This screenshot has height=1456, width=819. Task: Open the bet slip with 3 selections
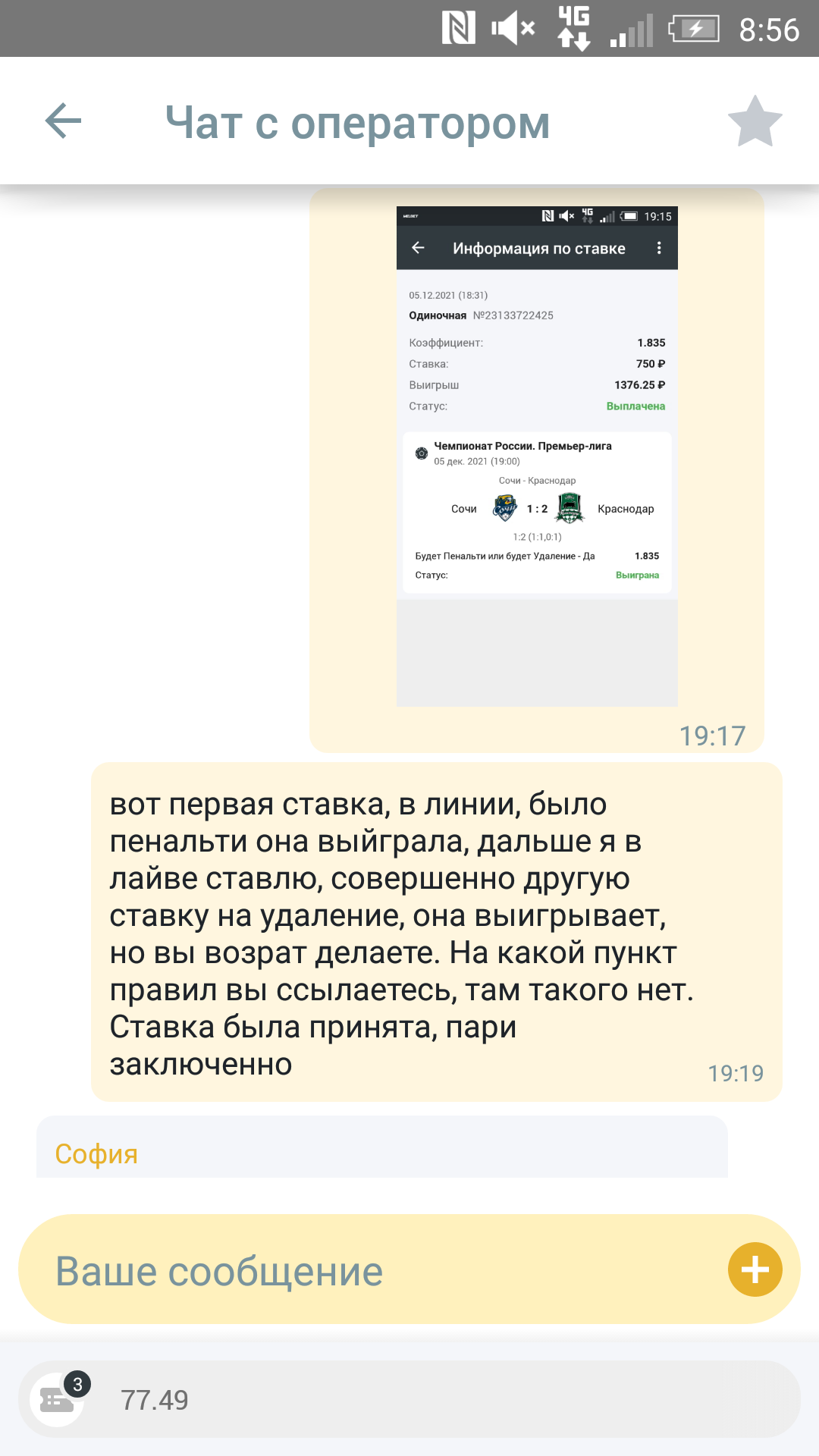58,1400
